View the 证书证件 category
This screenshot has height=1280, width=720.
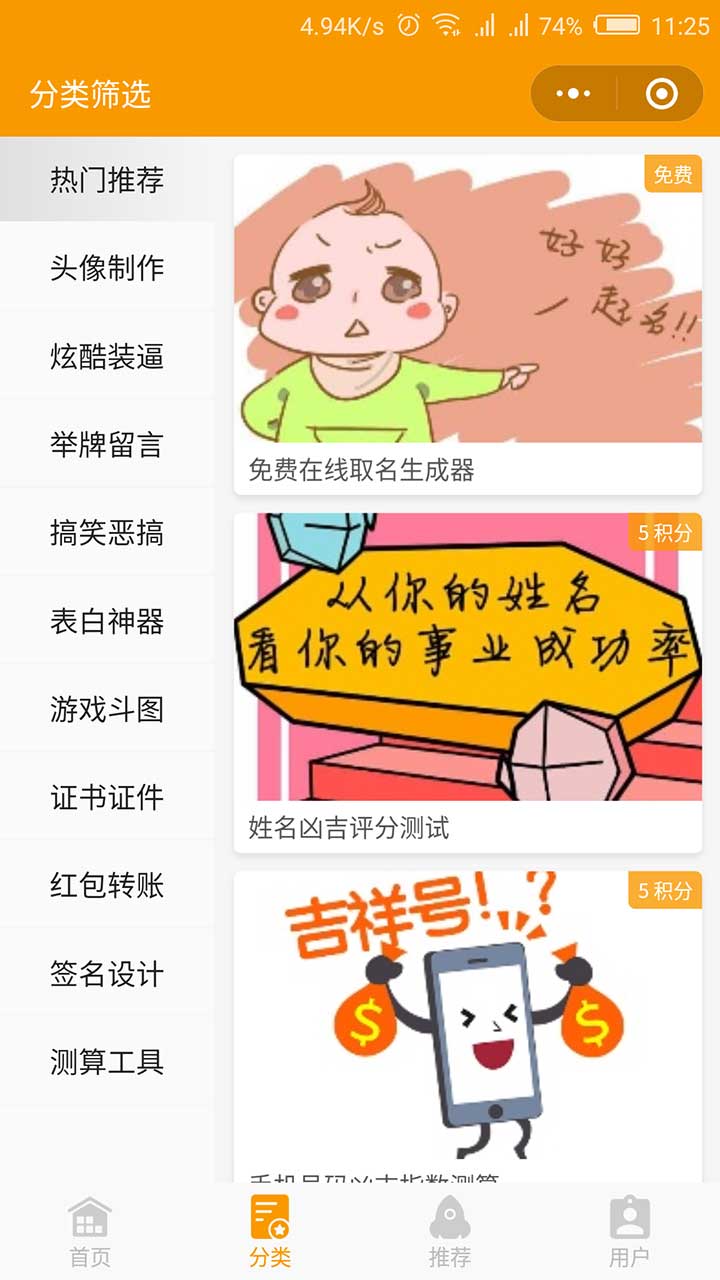(107, 797)
